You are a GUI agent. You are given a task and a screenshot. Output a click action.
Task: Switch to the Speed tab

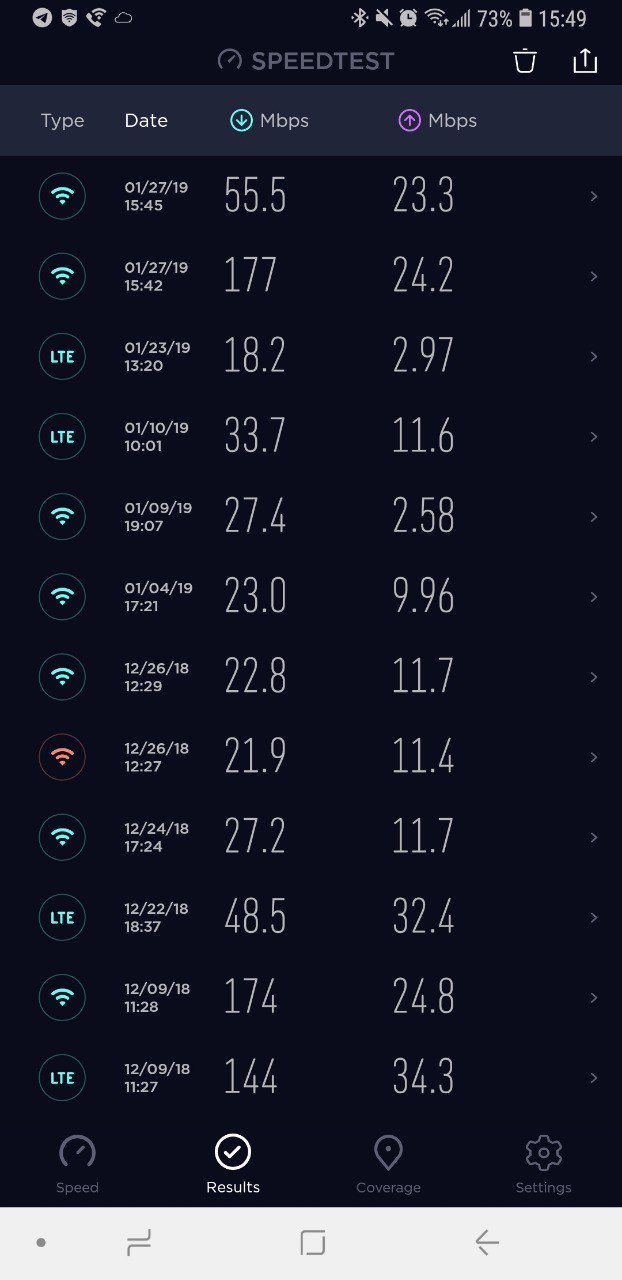[x=77, y=1164]
